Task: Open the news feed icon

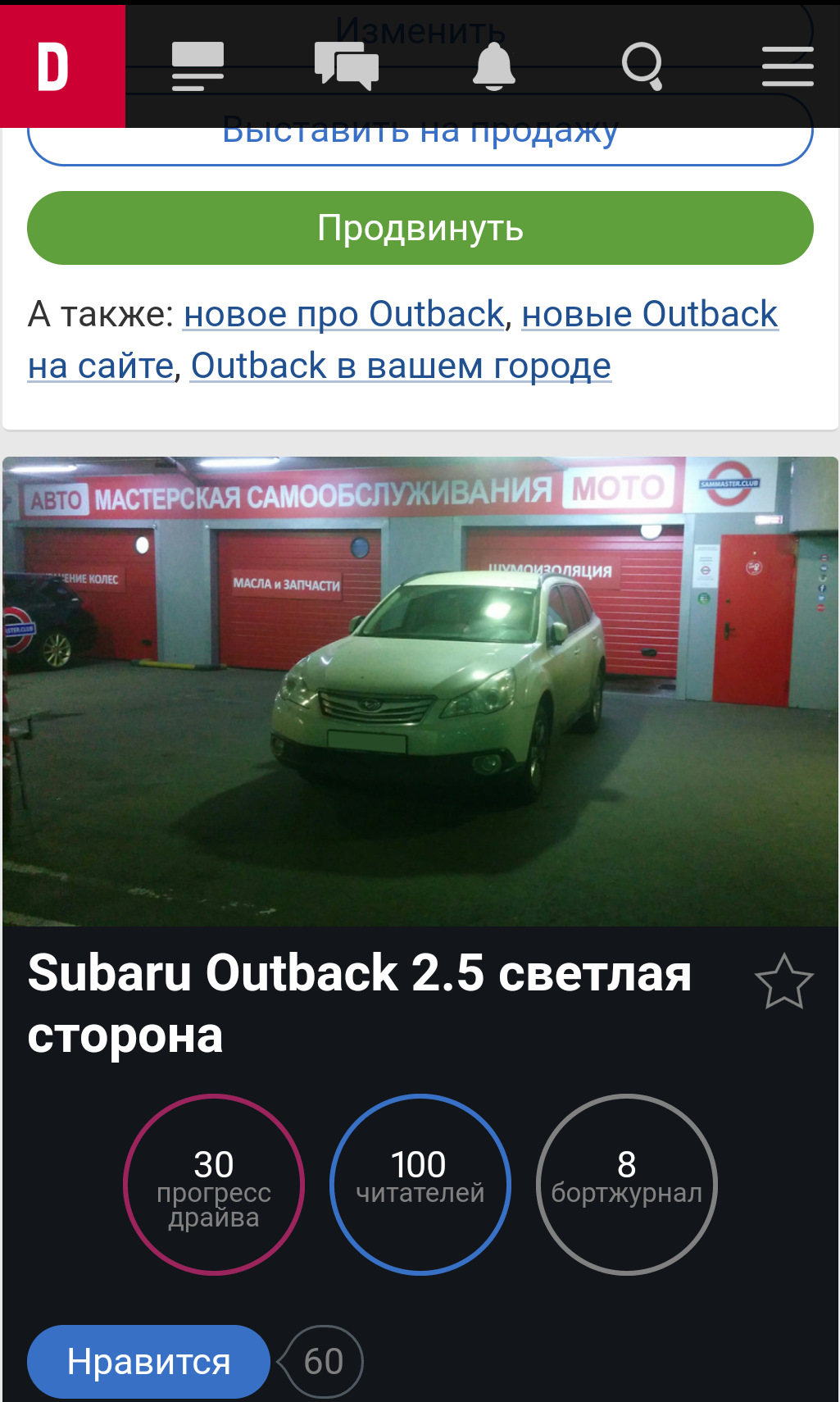Action: (x=198, y=66)
